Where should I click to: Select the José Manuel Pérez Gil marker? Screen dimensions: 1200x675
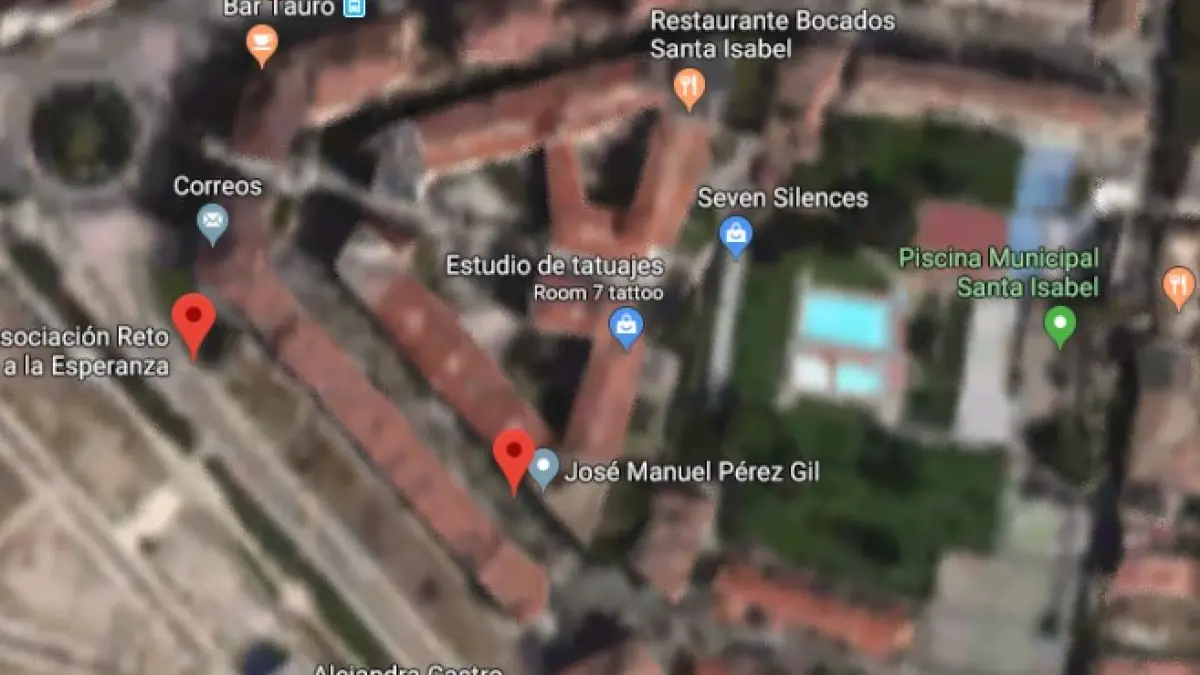543,466
